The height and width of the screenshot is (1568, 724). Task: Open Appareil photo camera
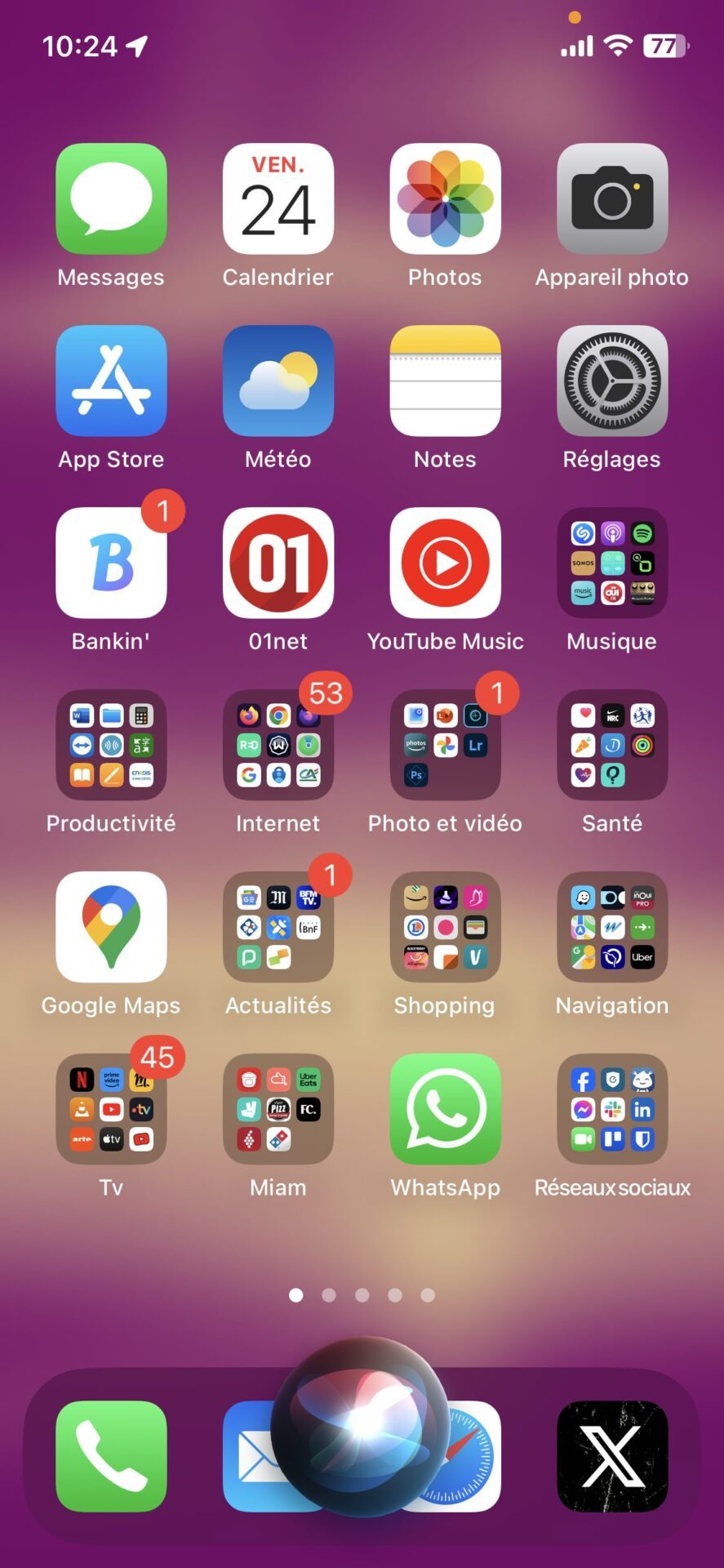pos(612,198)
